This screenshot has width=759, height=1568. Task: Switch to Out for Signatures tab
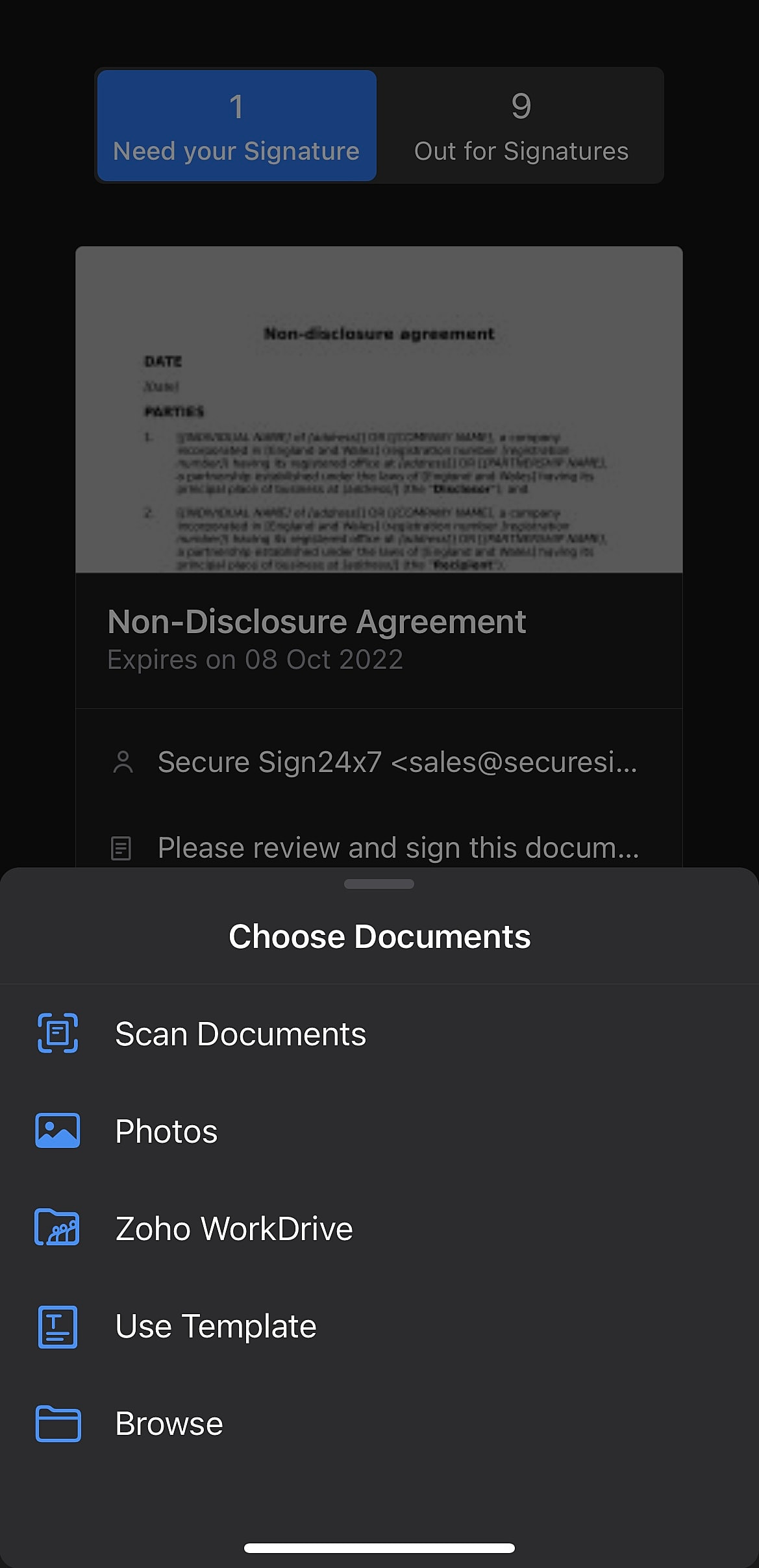pyautogui.click(x=521, y=125)
